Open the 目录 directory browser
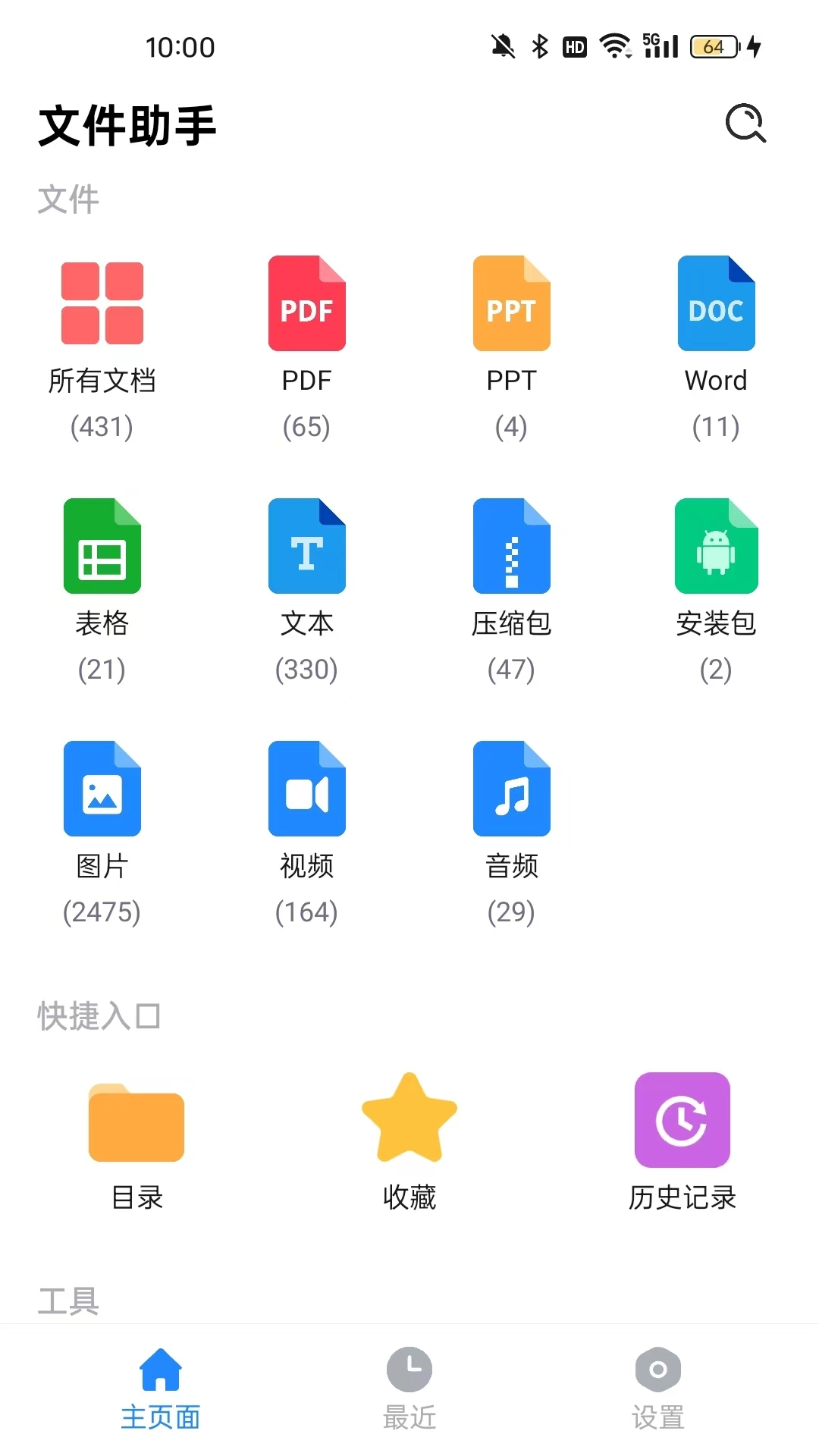The image size is (819, 1456). tap(136, 1144)
